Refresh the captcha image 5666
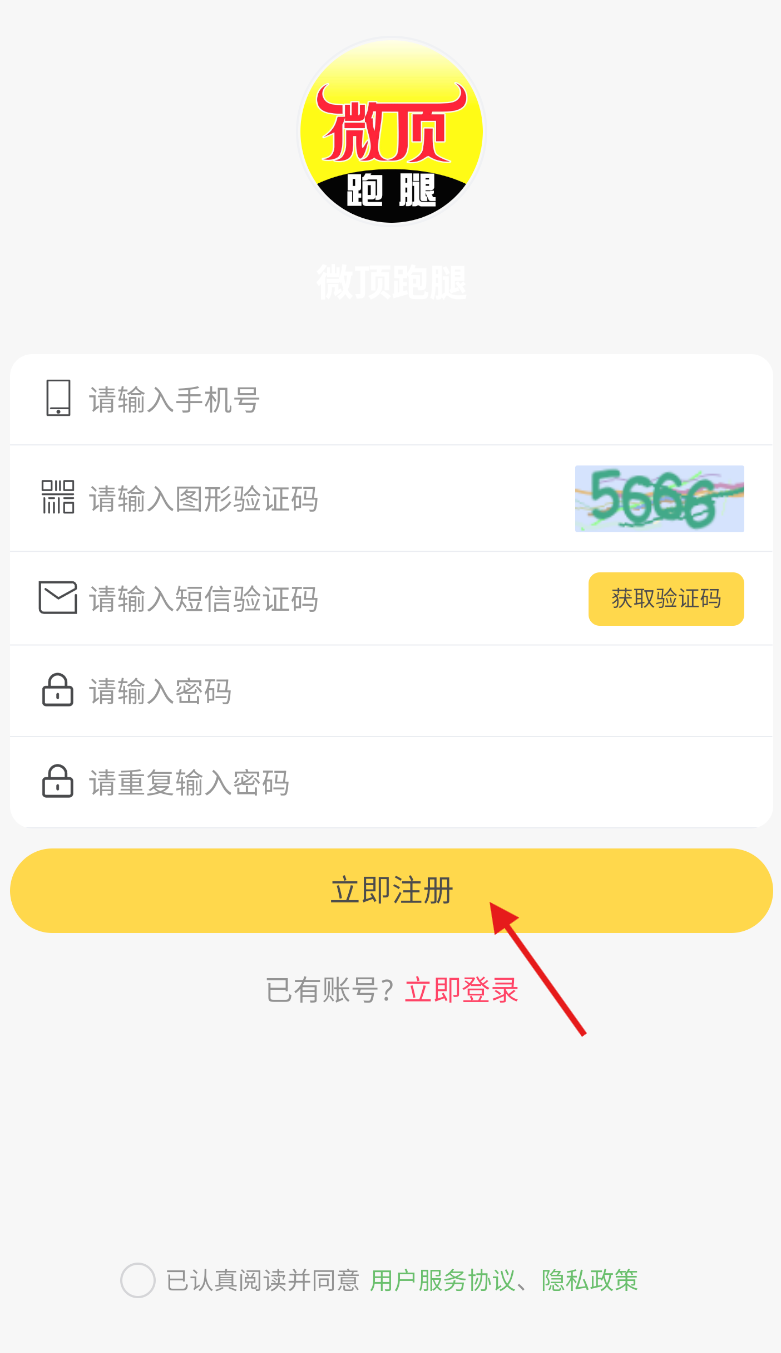The width and height of the screenshot is (781, 1353). [x=659, y=498]
